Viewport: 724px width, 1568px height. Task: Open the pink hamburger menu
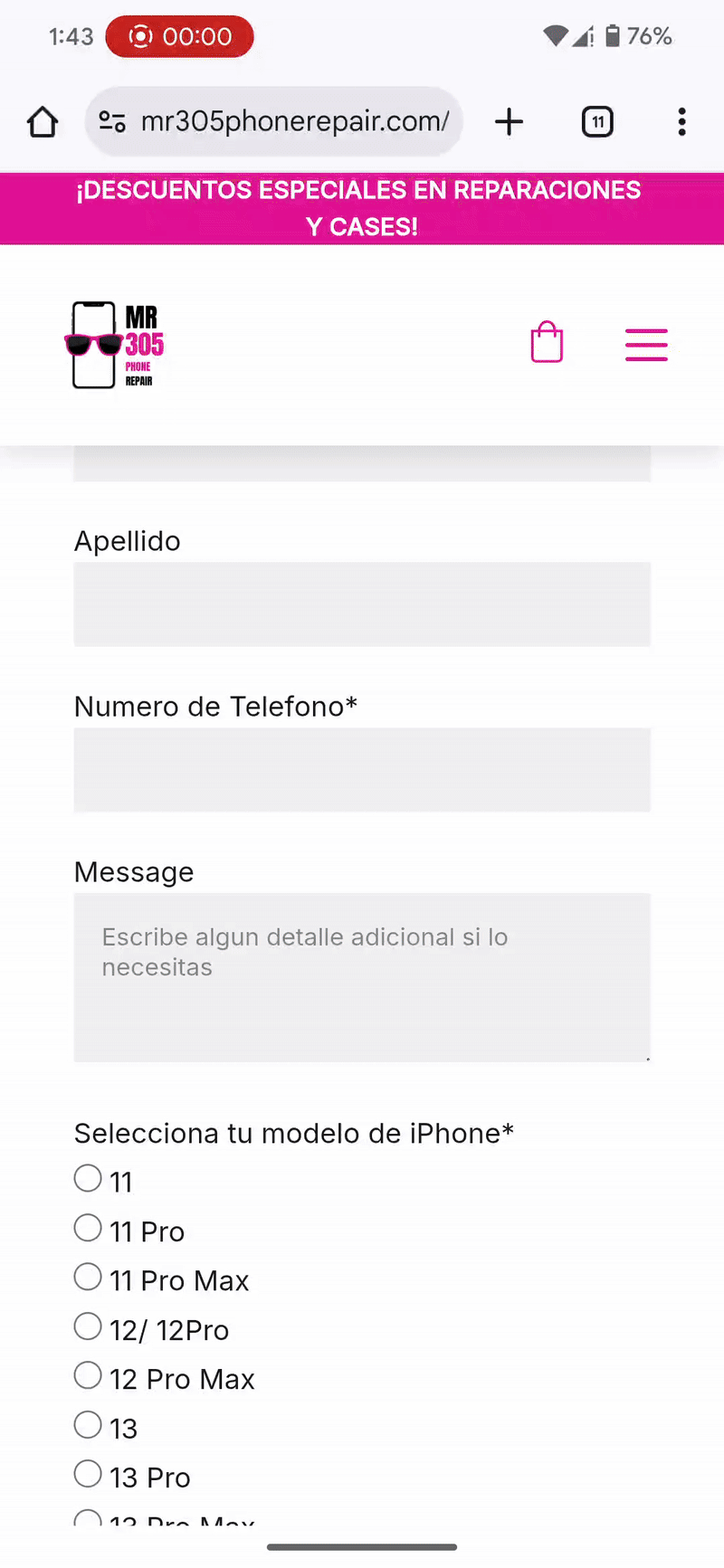click(646, 345)
